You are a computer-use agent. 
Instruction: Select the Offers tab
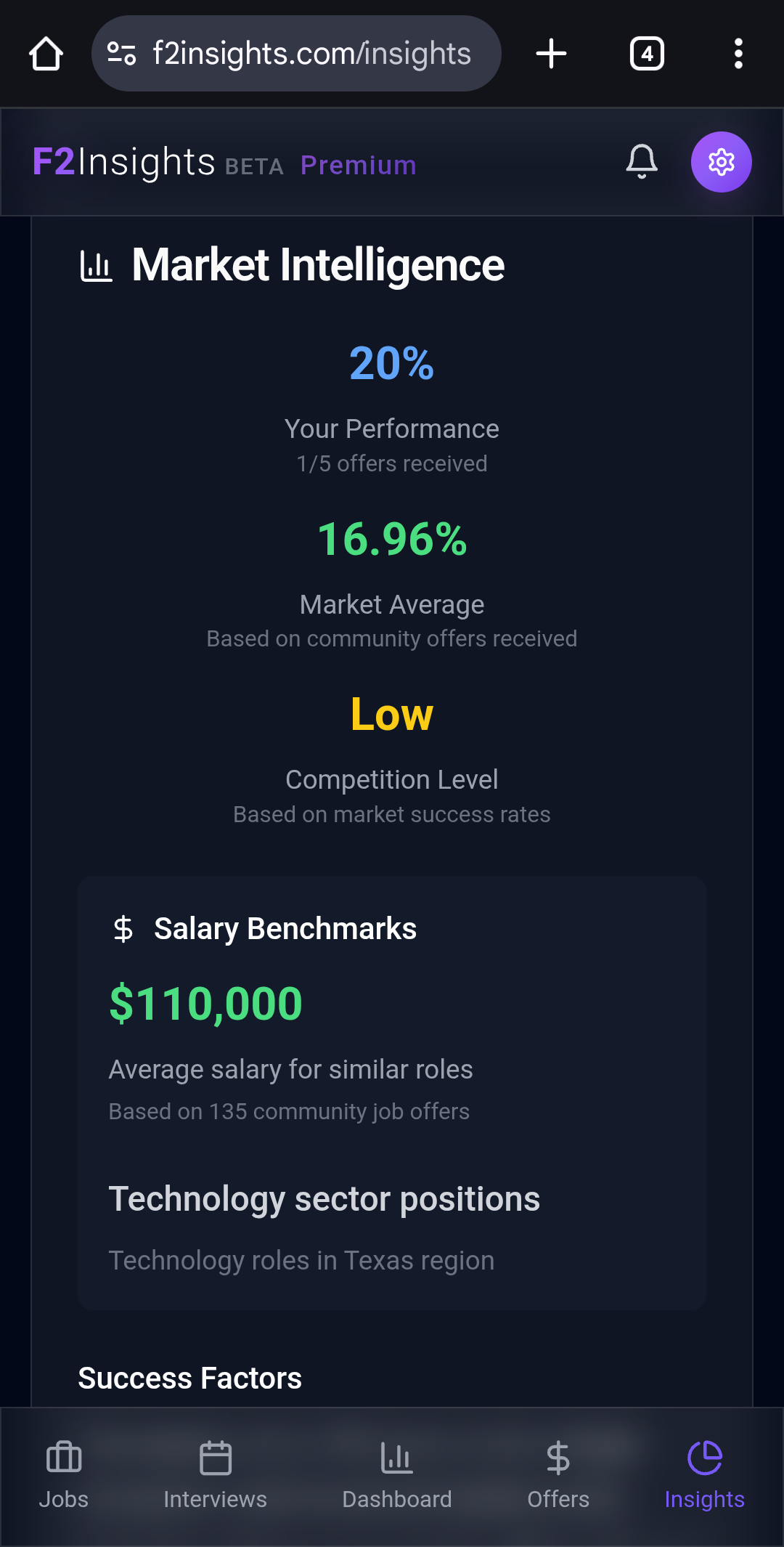[558, 1476]
